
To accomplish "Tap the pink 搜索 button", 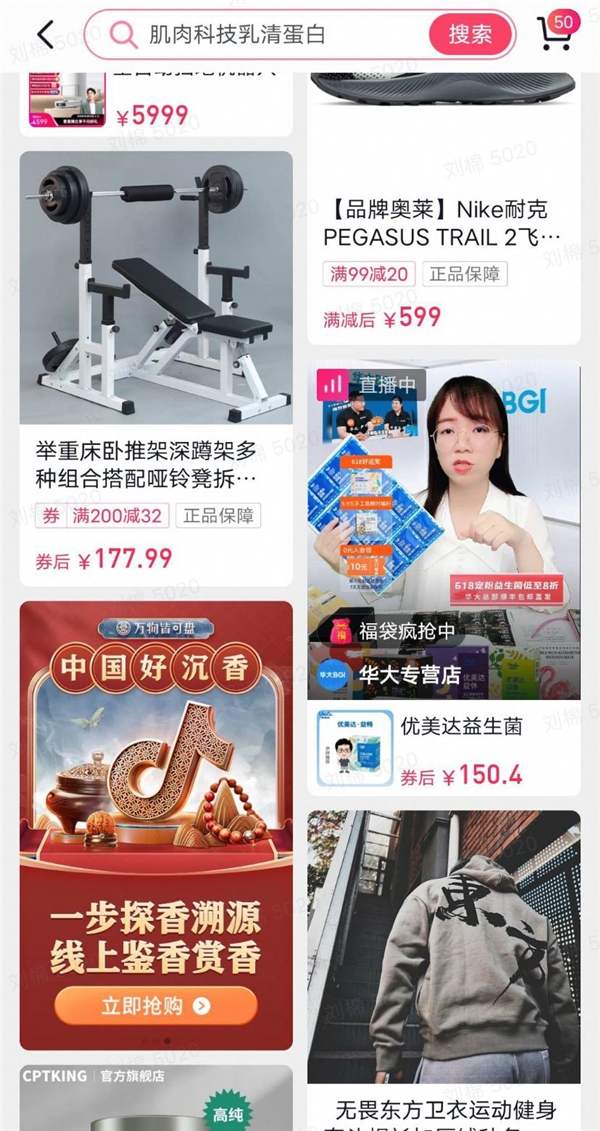I will pos(470,34).
